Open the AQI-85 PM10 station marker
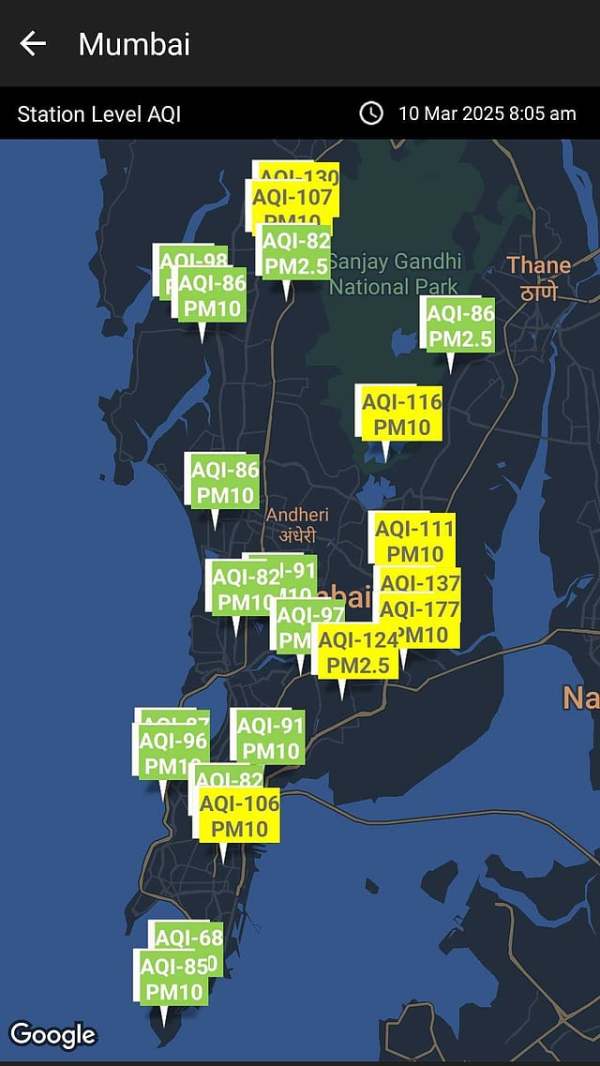The image size is (600, 1066). click(173, 979)
